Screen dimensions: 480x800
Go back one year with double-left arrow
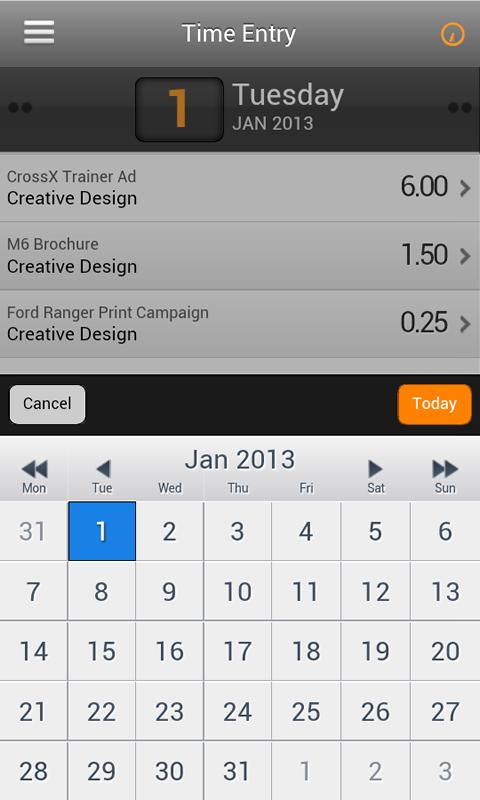(x=34, y=469)
